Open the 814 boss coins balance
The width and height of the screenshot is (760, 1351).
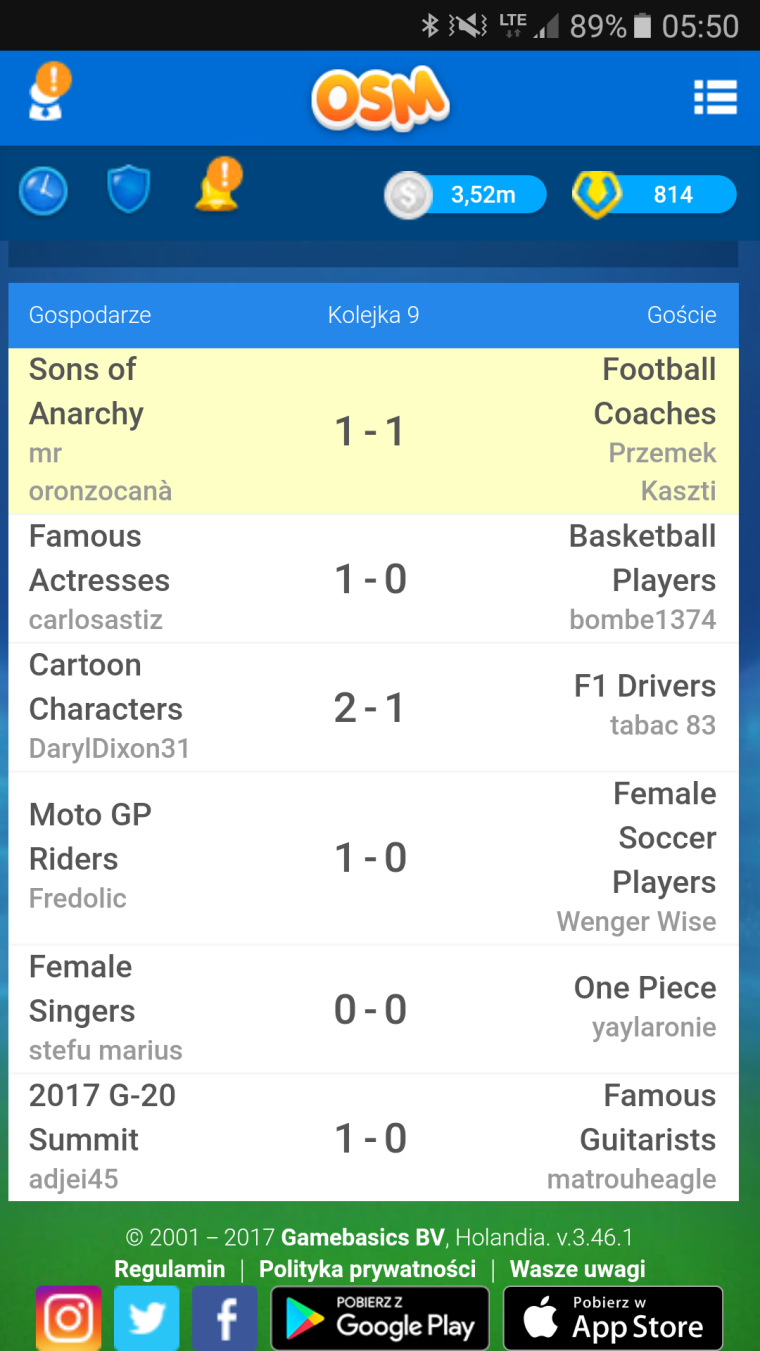[x=654, y=195]
